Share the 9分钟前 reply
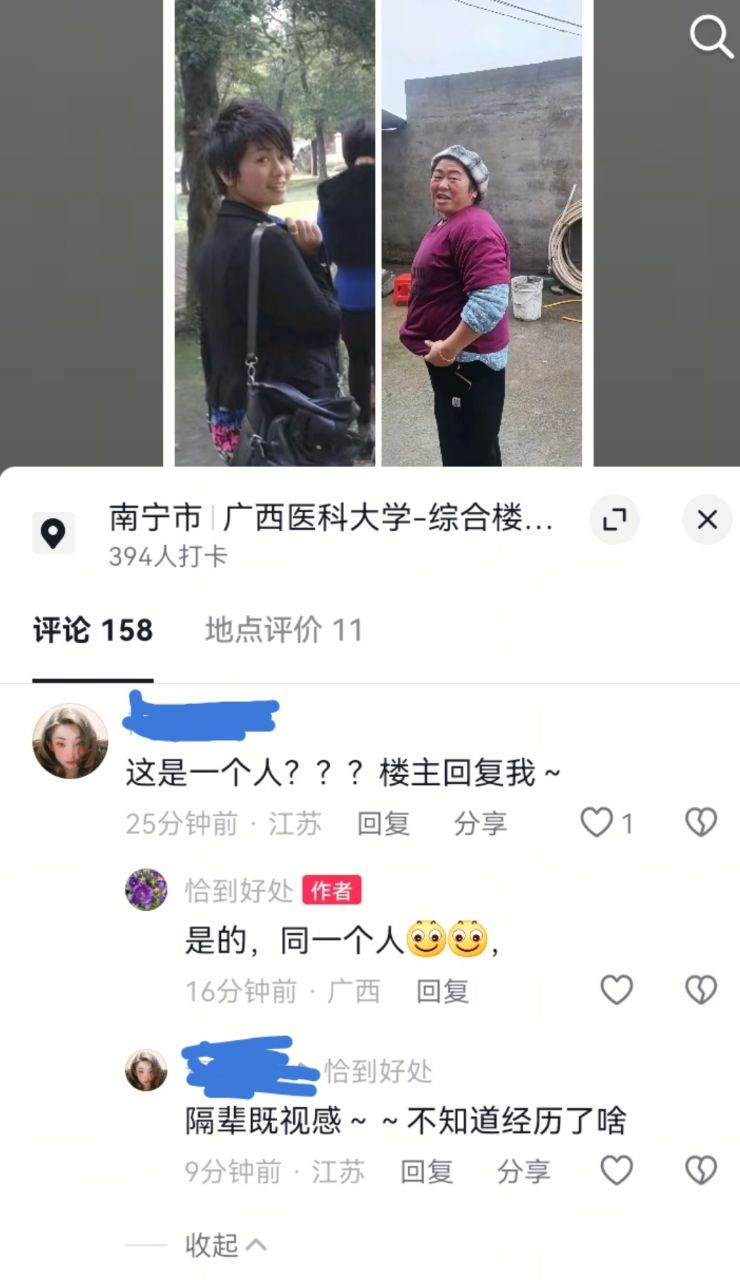Screen dimensions: 740x1280 (x=523, y=1171)
